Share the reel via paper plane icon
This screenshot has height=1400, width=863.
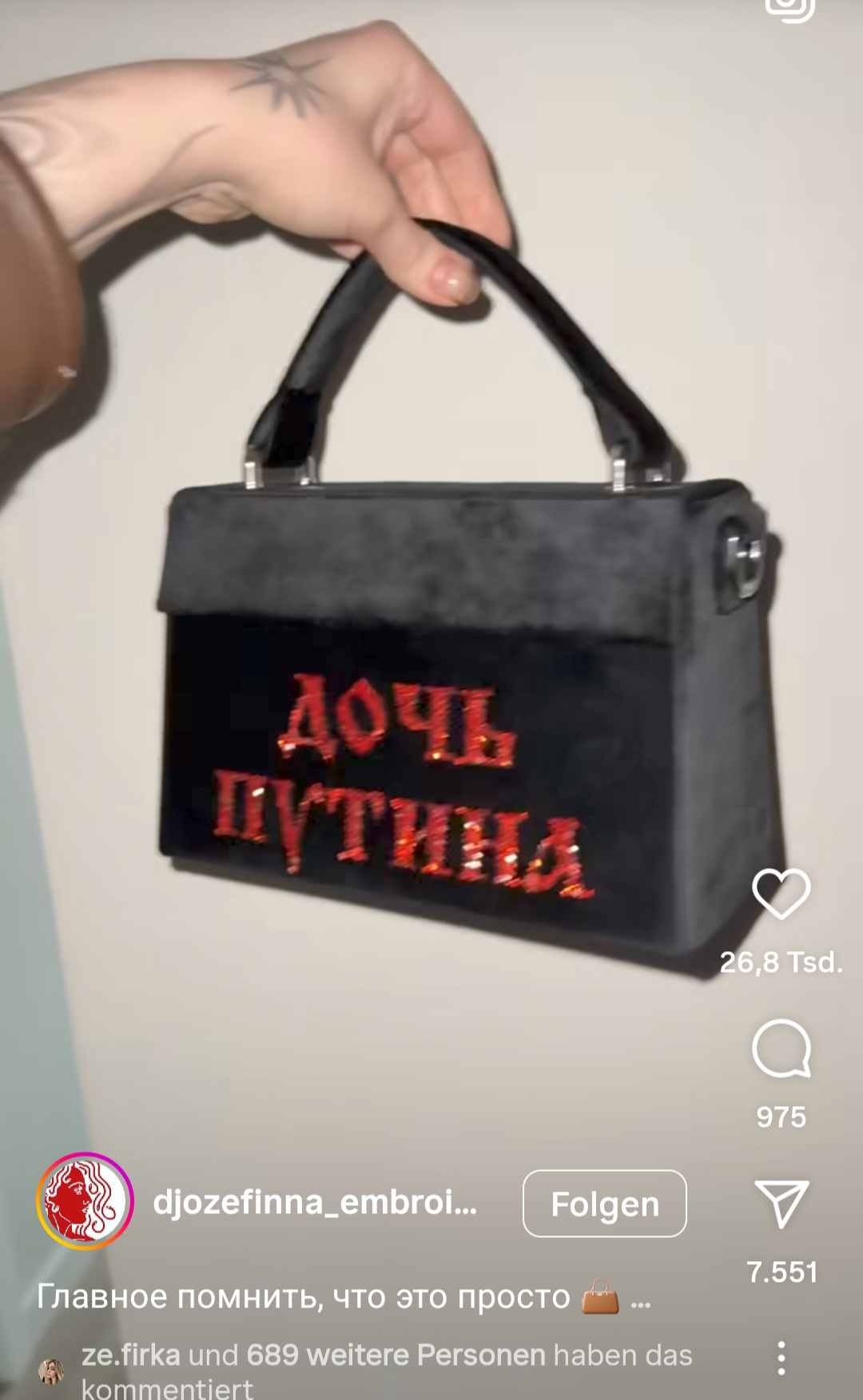pyautogui.click(x=781, y=1203)
